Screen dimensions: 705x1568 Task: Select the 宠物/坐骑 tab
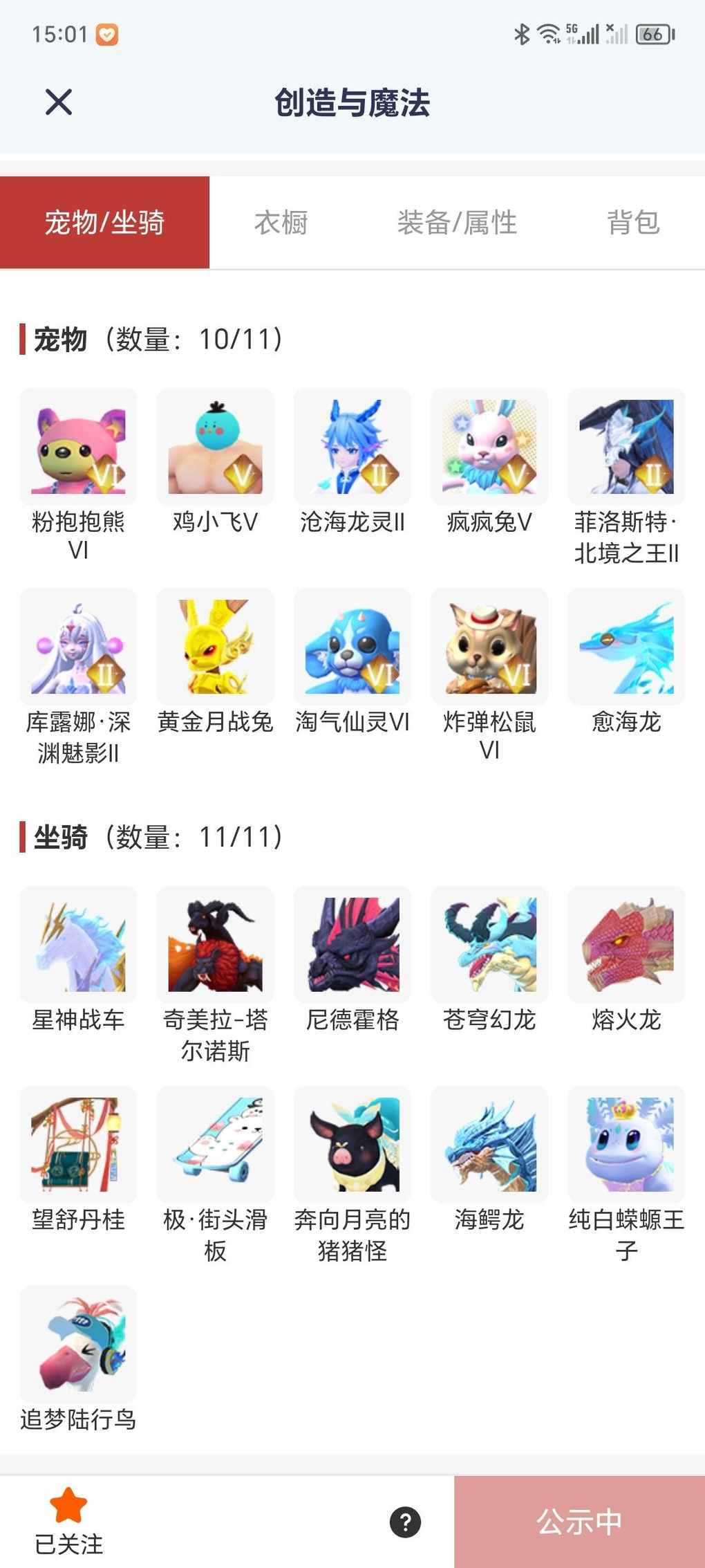[104, 223]
